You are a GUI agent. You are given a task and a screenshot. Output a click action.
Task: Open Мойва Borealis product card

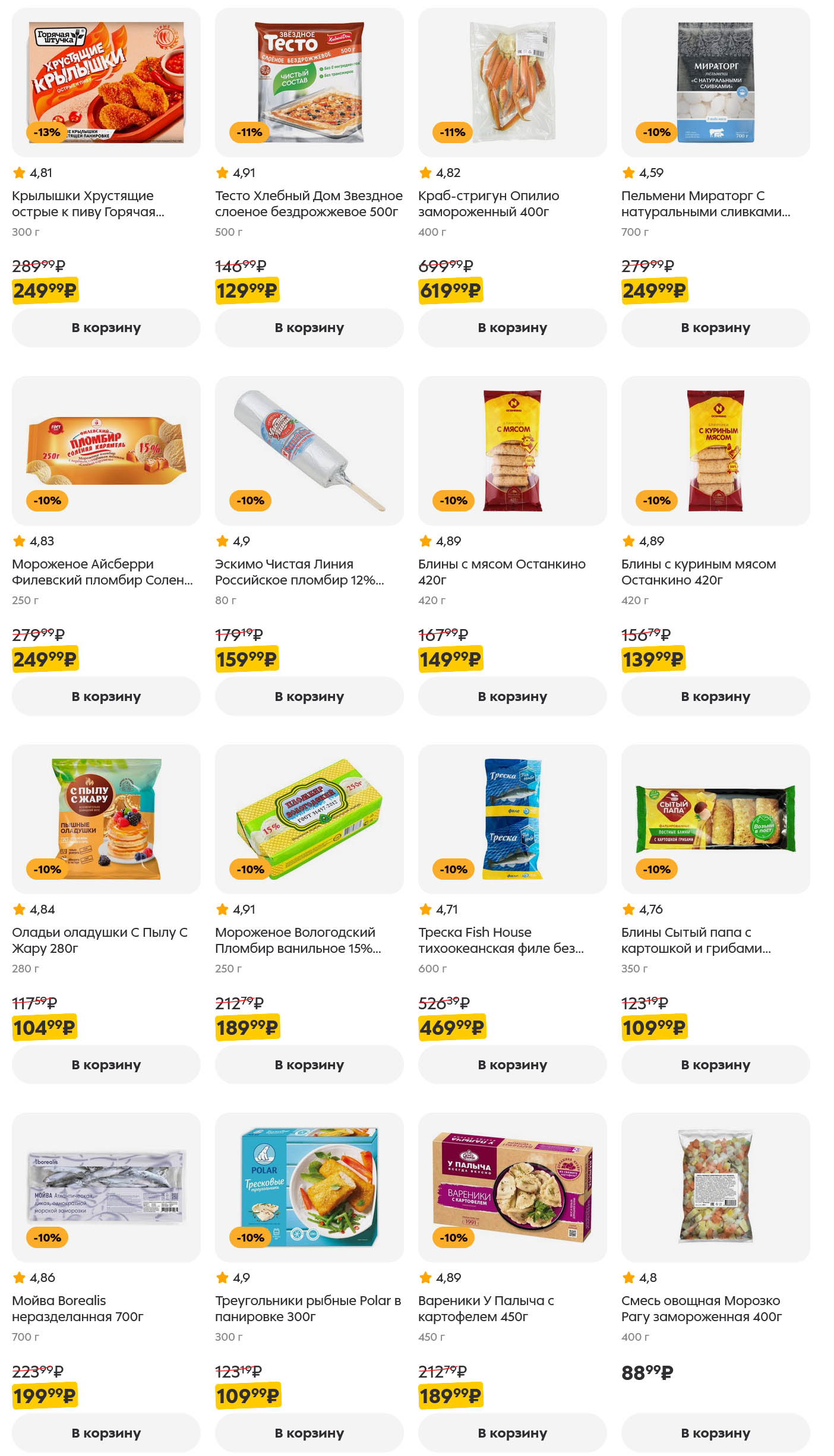pyautogui.click(x=77, y=1308)
